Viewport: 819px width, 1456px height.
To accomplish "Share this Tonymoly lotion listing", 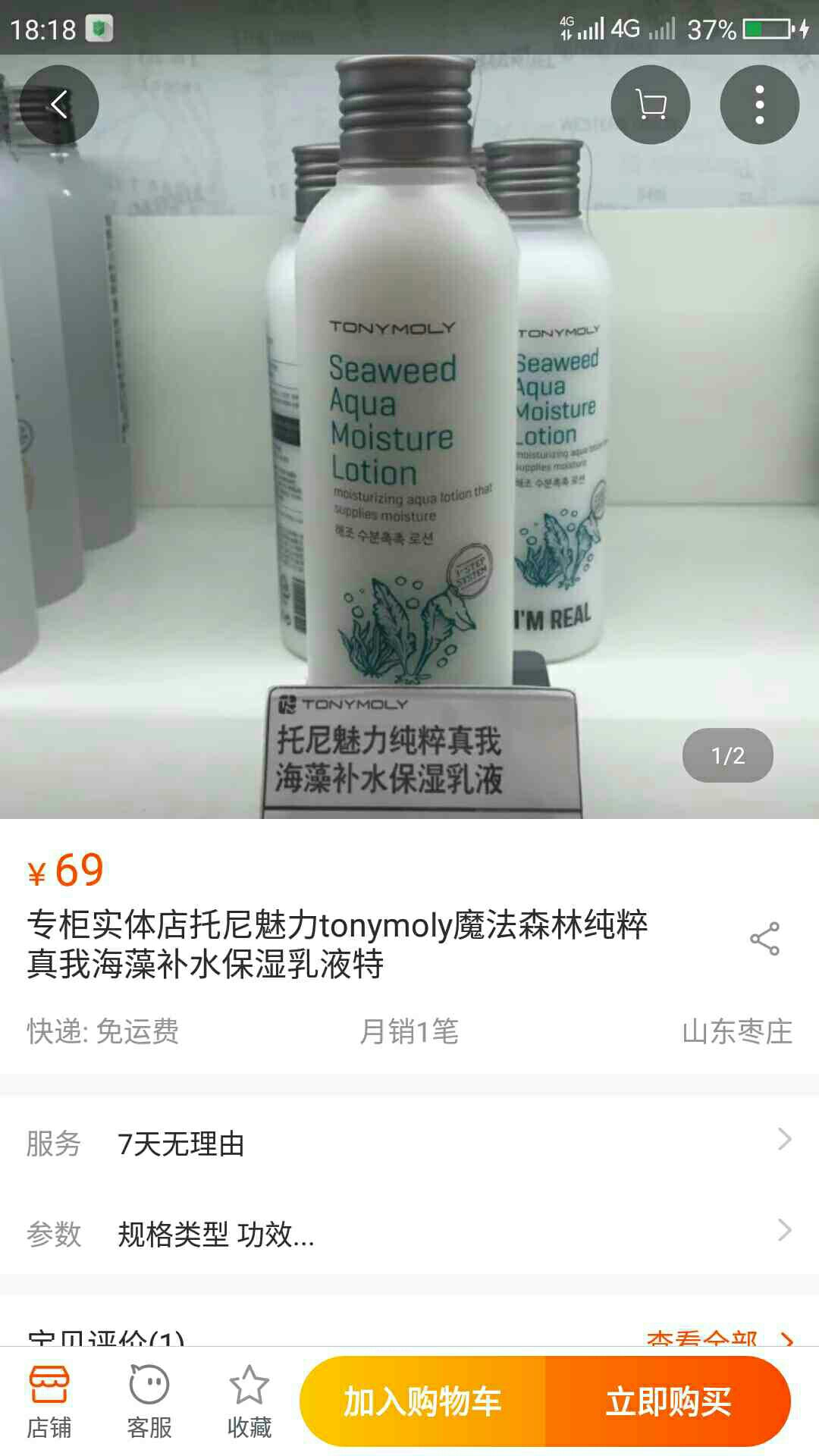I will coord(764,939).
